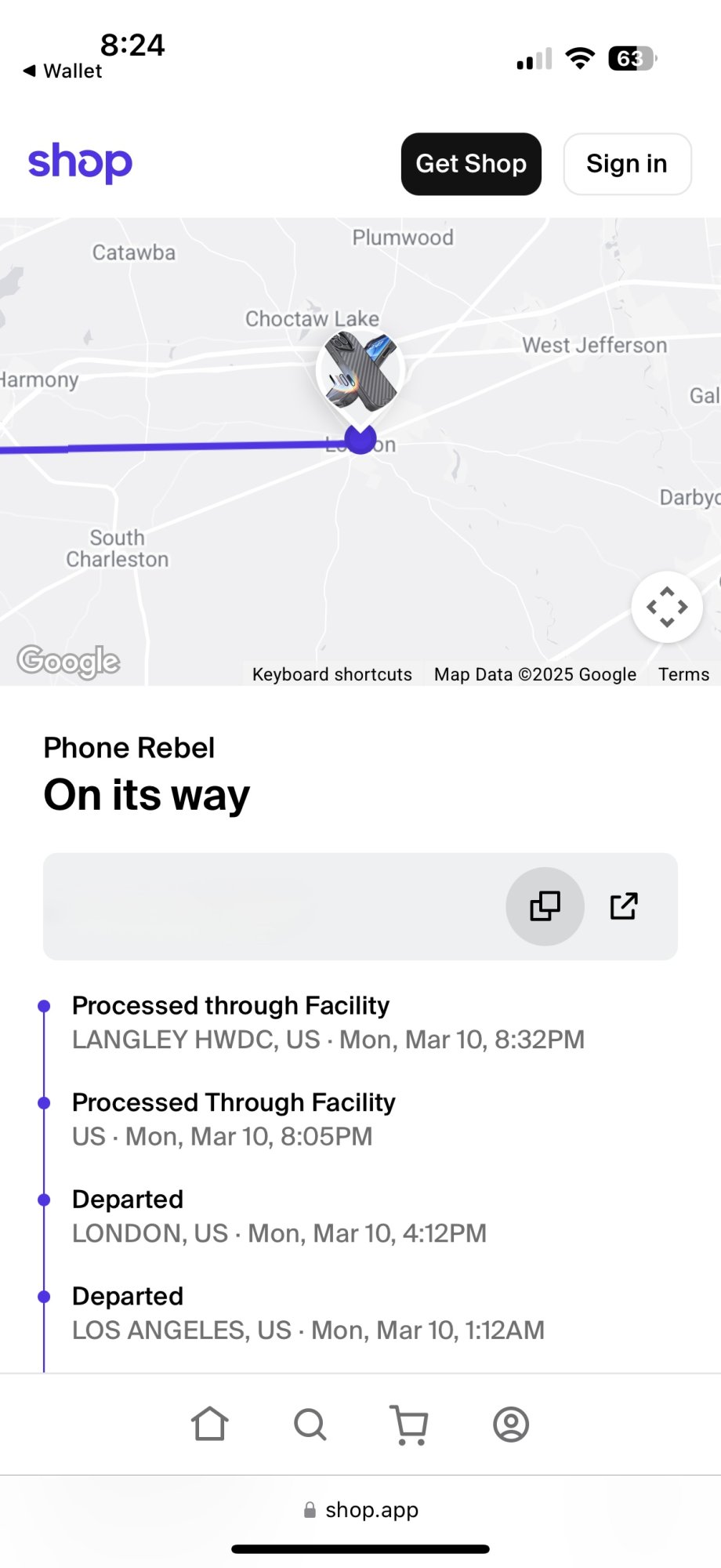Open Keyboard shortcuts on the map

pos(332,674)
